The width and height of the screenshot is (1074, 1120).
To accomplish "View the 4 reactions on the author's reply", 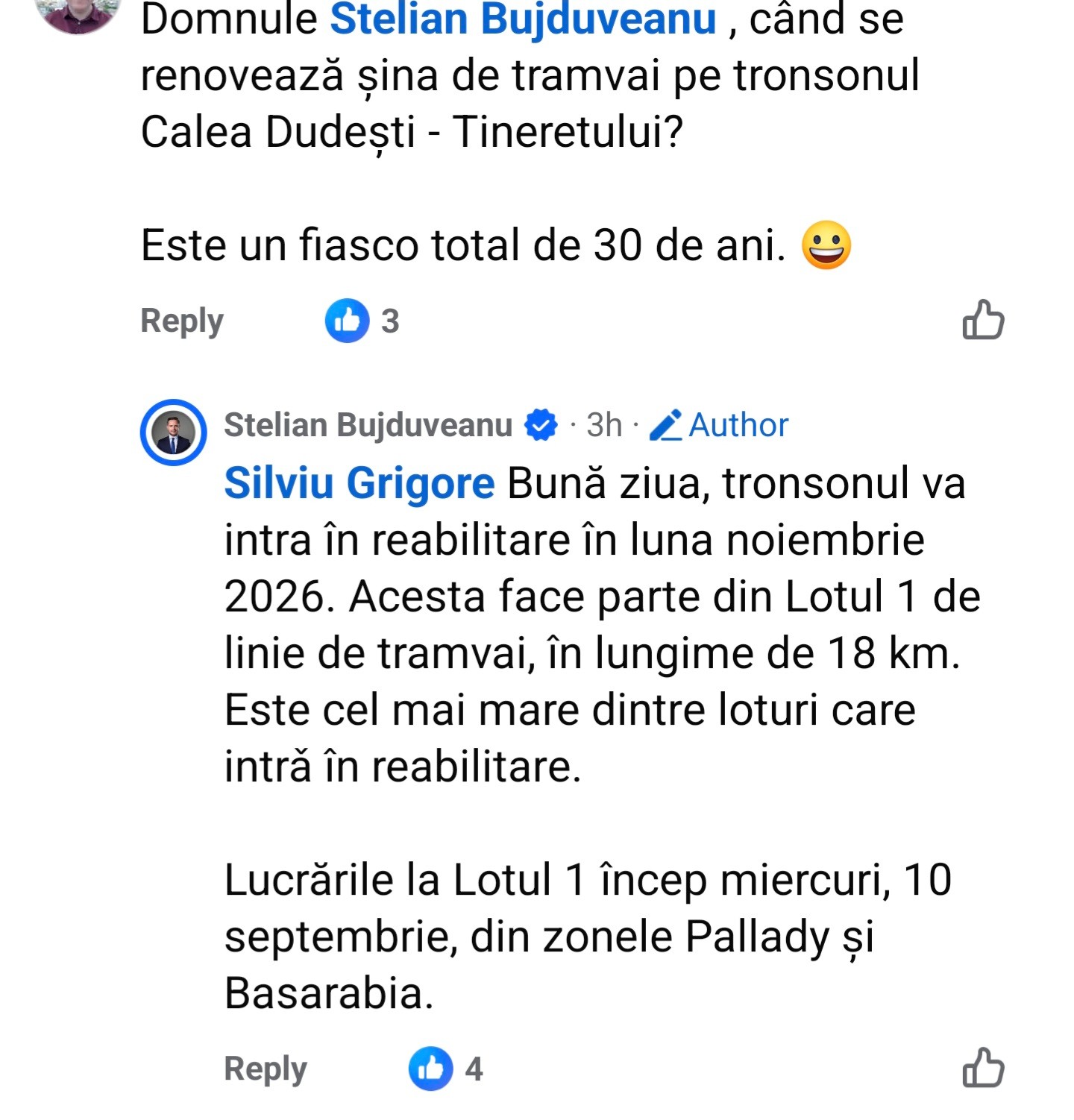I will 446,1069.
